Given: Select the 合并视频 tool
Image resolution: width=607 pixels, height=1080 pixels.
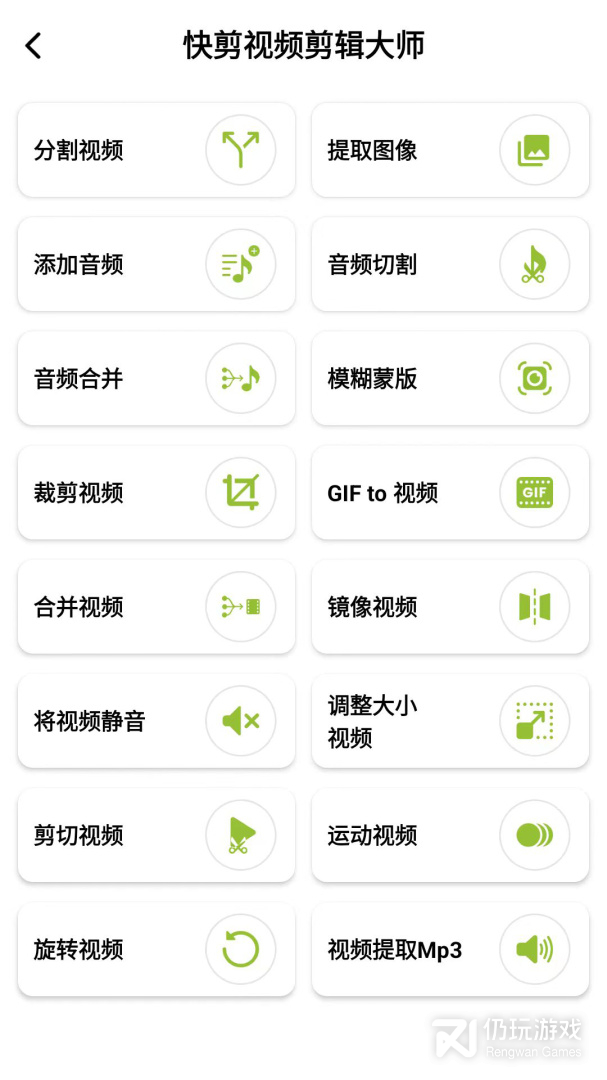Looking at the screenshot, I should click(x=156, y=606).
